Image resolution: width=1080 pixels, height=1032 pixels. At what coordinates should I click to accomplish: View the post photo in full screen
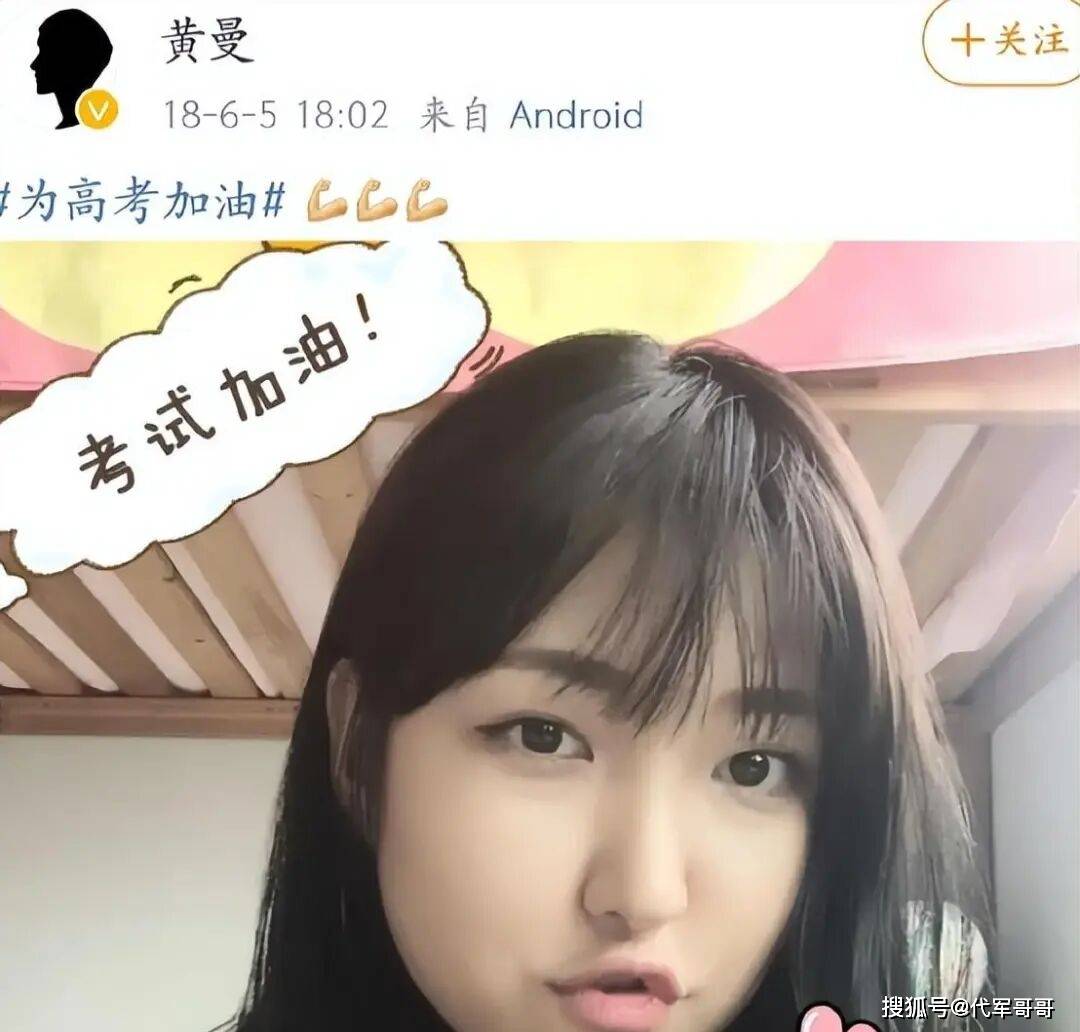(540, 640)
